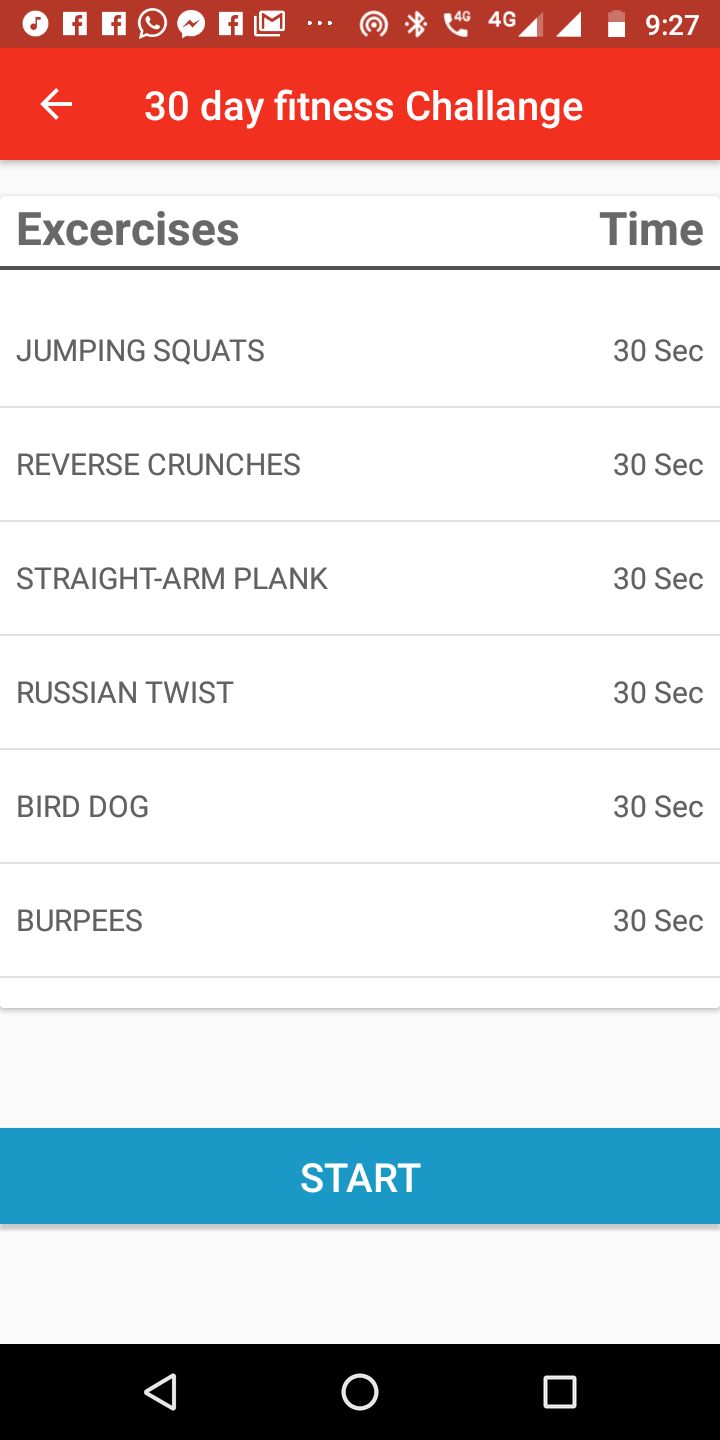Go back using the app bar arrow
The image size is (720, 1440).
tap(56, 105)
